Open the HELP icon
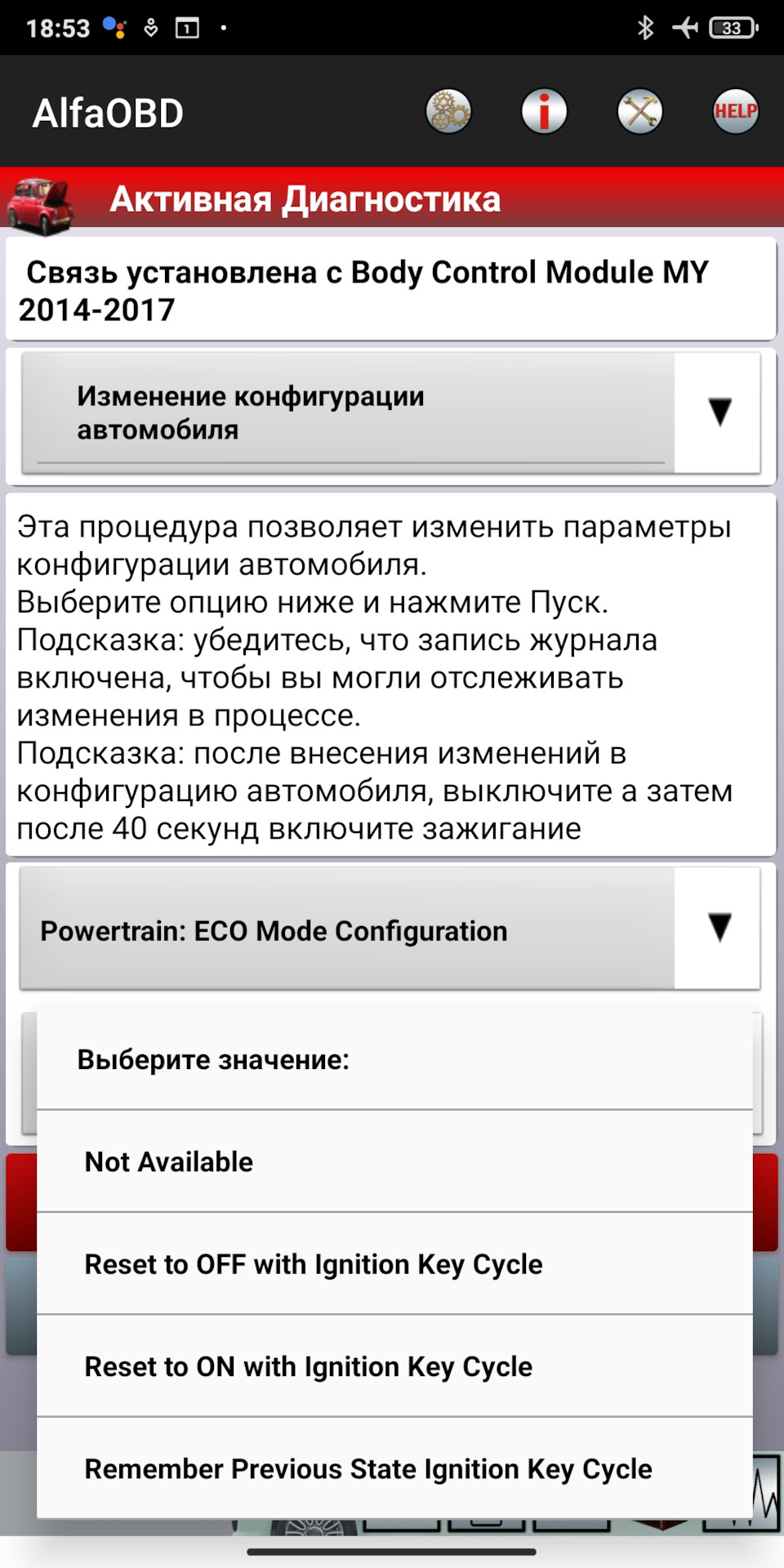This screenshot has height=1568, width=784. click(x=735, y=112)
